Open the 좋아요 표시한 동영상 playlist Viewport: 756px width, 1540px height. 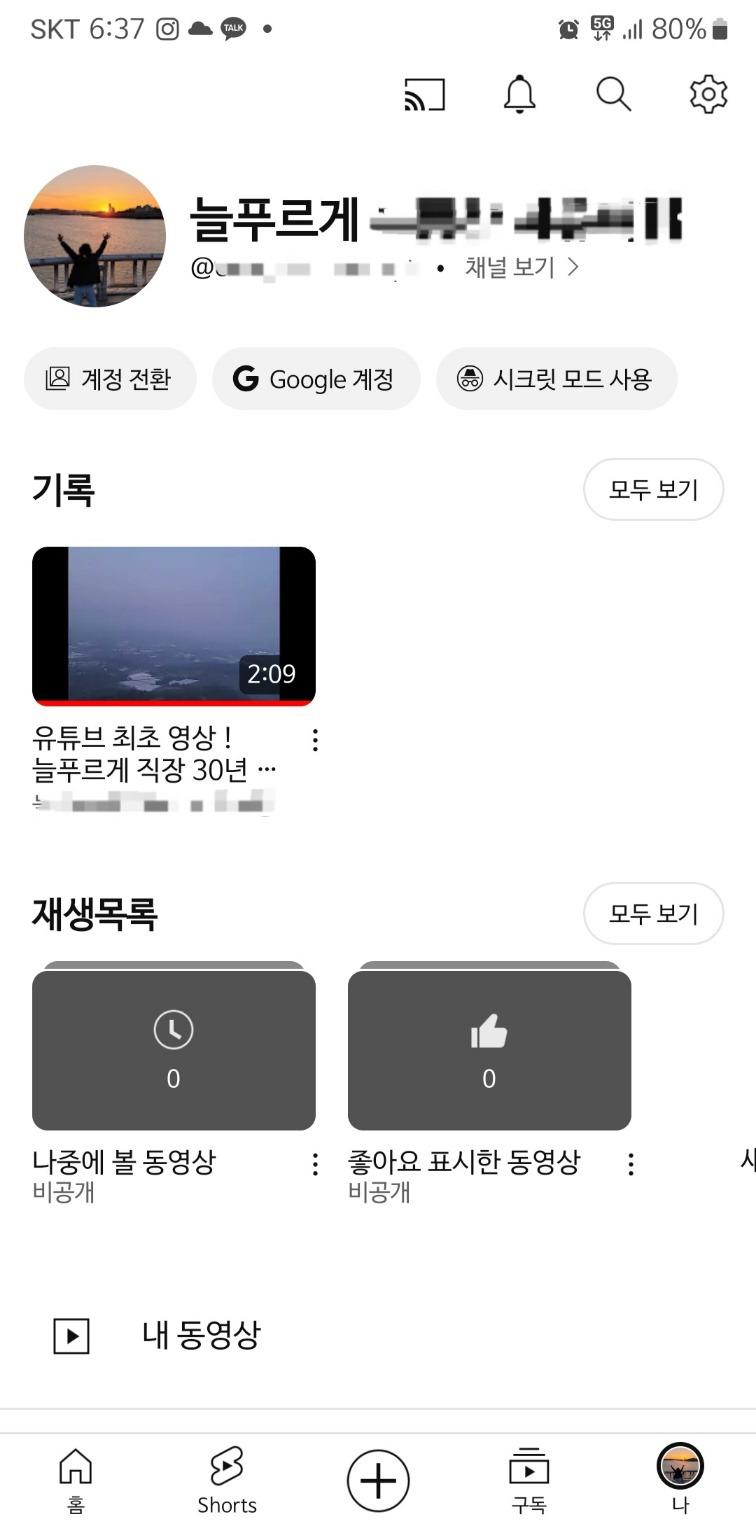(x=489, y=1050)
